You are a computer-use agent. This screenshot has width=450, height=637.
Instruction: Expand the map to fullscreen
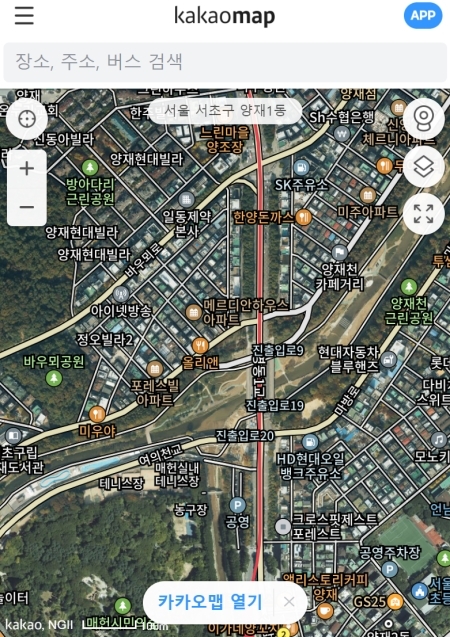click(x=424, y=214)
